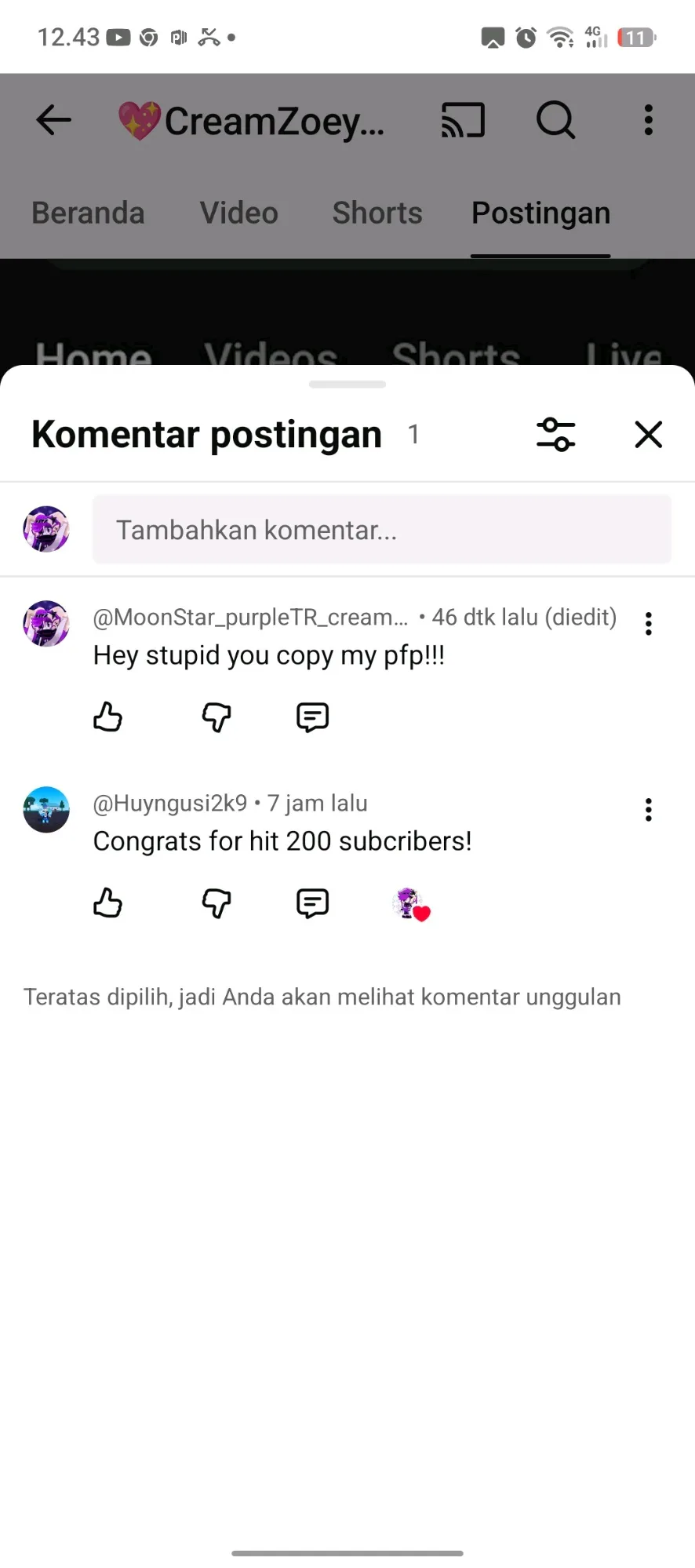This screenshot has width=695, height=1568.
Task: Open more options for the MoonStar_purpleTR comment
Action: [648, 624]
